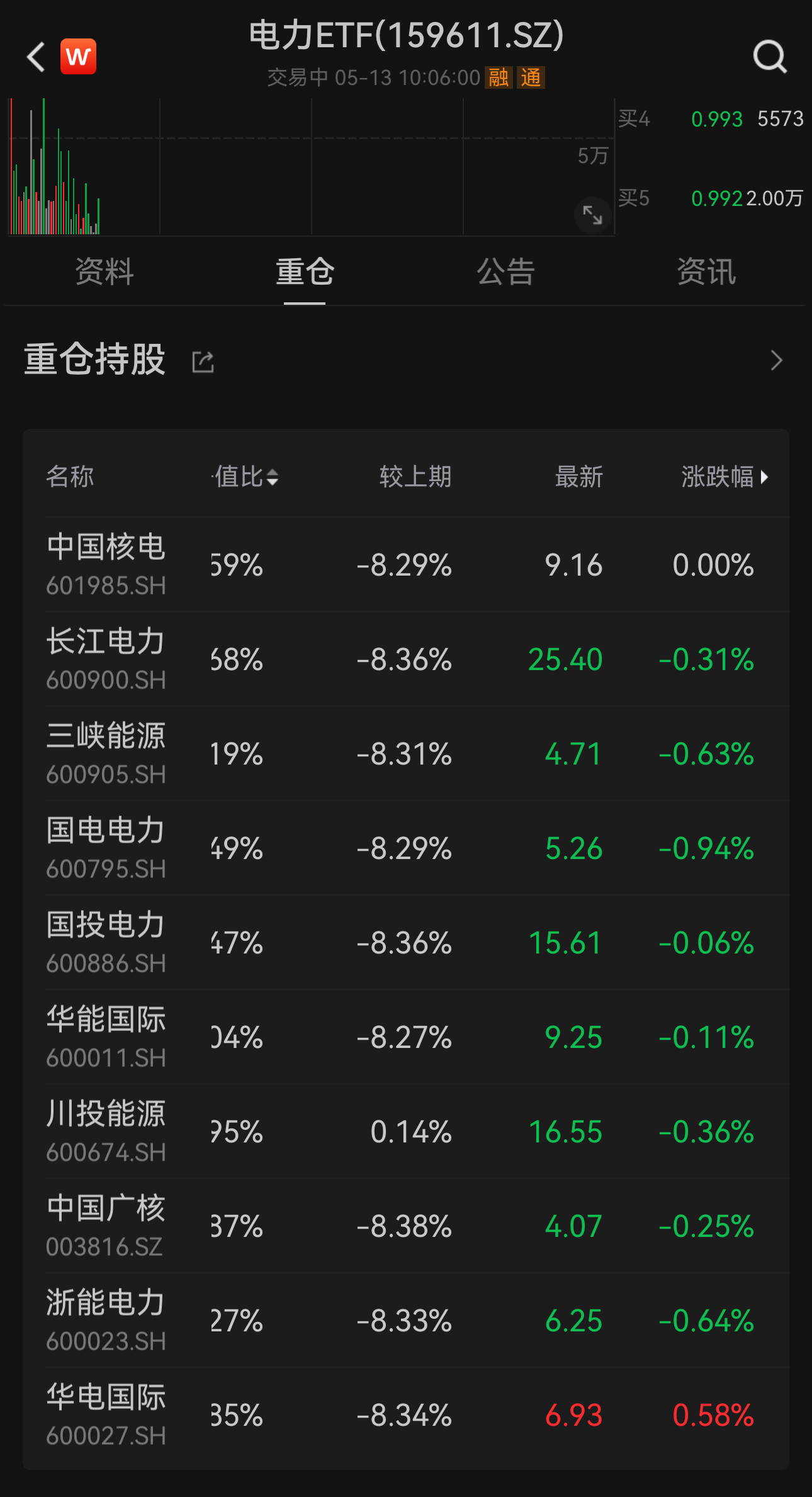Screen dimensions: 812x1497
Task: Expand the chart to fullscreen
Action: click(x=592, y=215)
